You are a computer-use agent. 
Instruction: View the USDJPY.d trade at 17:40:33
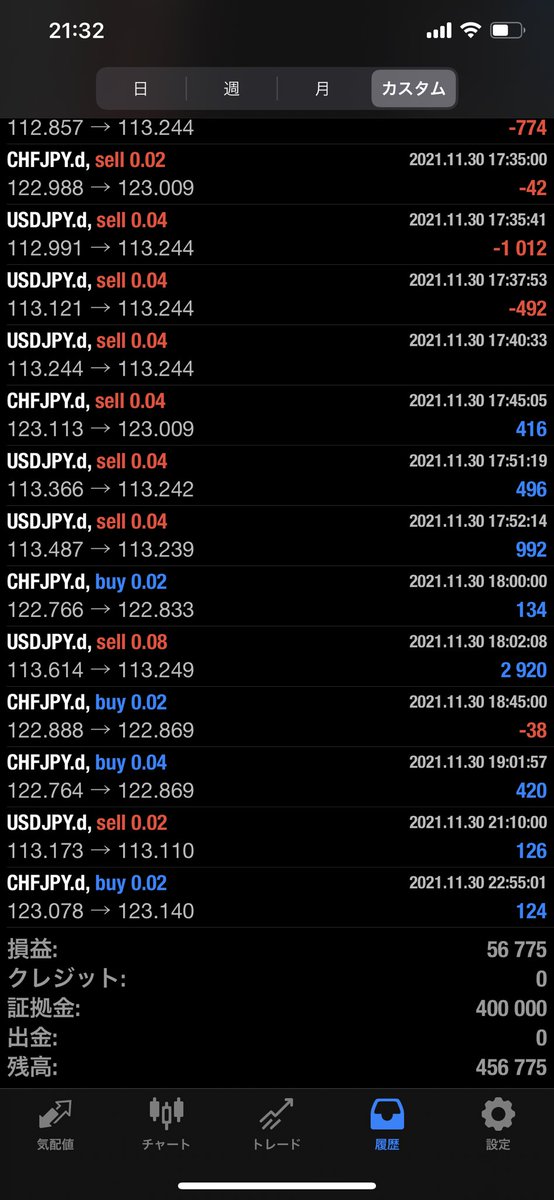coord(277,355)
